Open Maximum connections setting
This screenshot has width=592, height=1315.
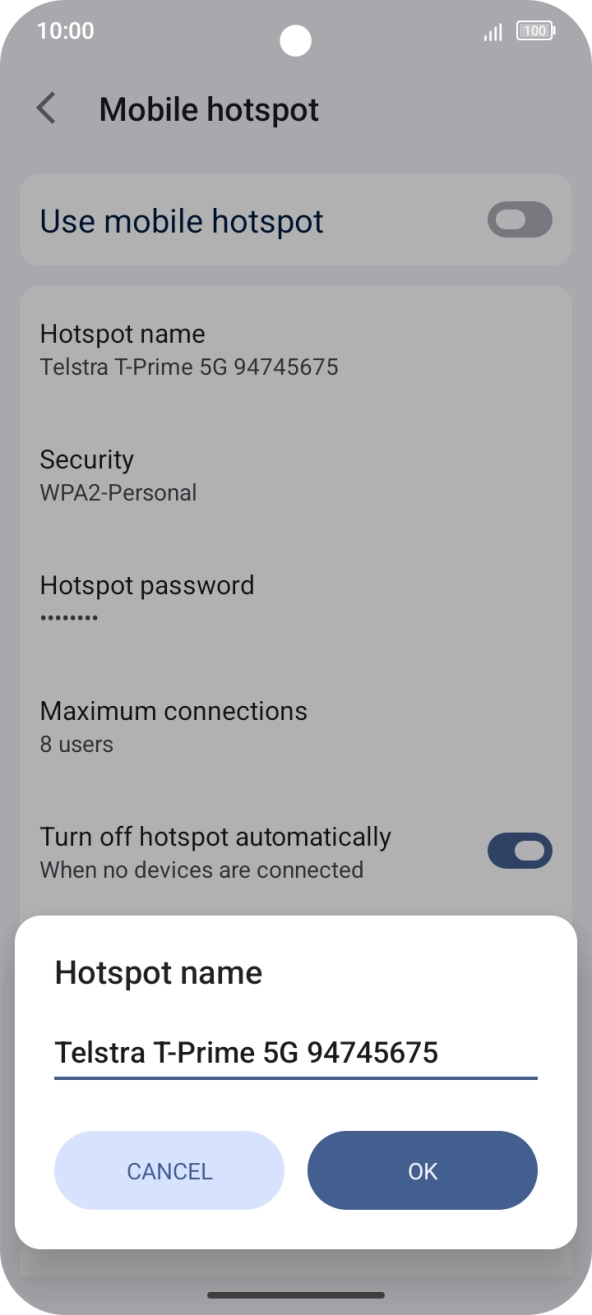(296, 726)
